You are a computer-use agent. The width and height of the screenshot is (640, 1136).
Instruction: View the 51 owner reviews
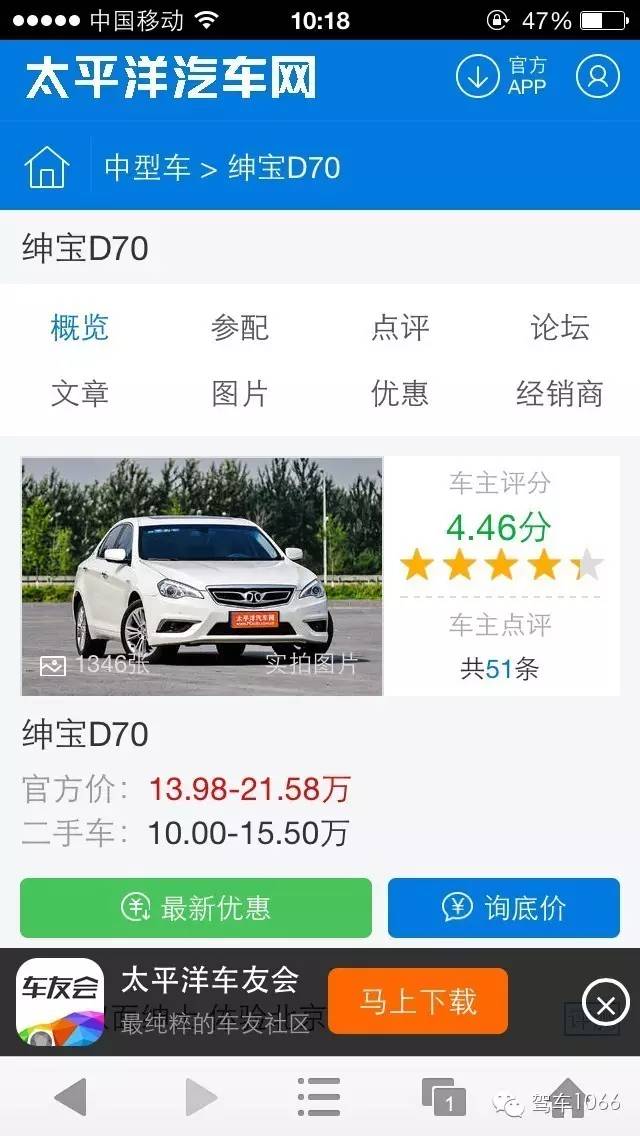[x=499, y=668]
